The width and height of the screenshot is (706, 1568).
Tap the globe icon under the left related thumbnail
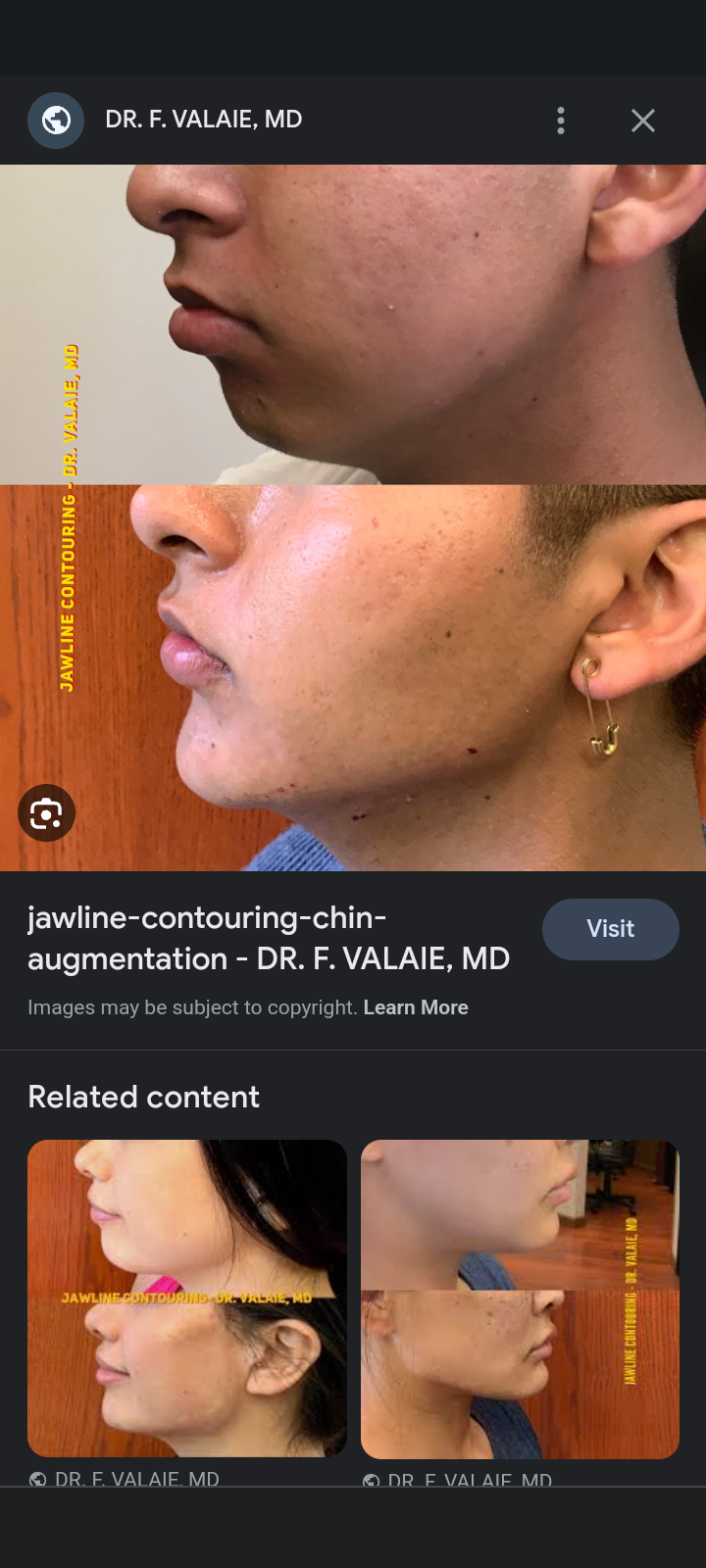[37, 1481]
